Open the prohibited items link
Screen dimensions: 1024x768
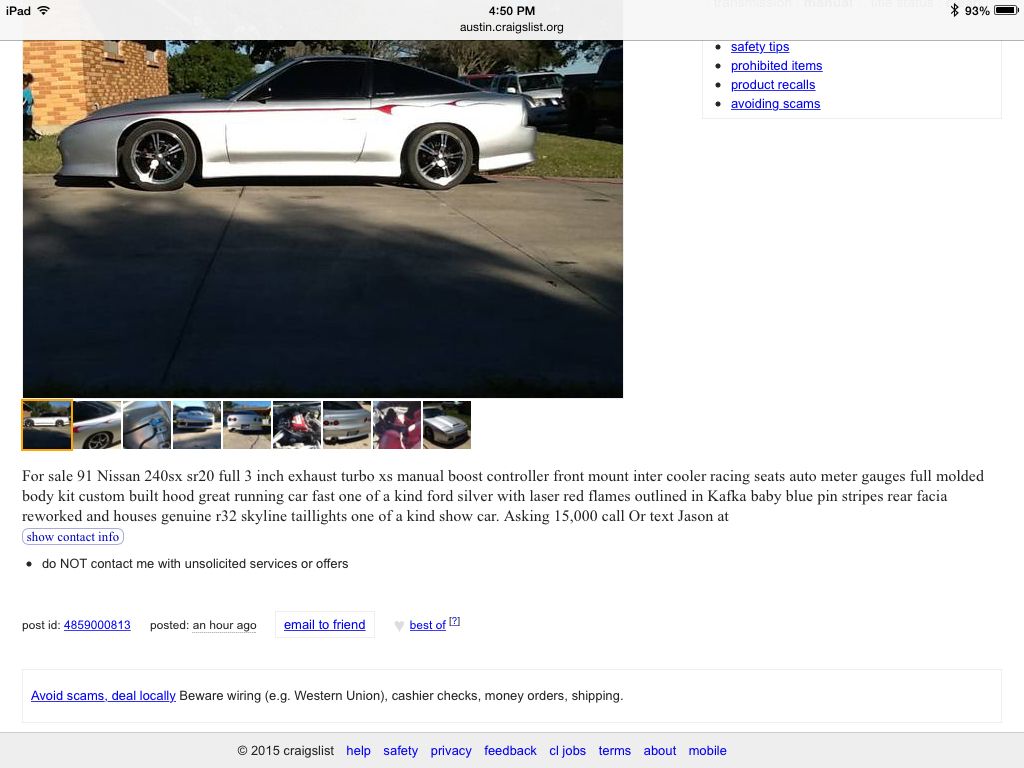(x=776, y=66)
